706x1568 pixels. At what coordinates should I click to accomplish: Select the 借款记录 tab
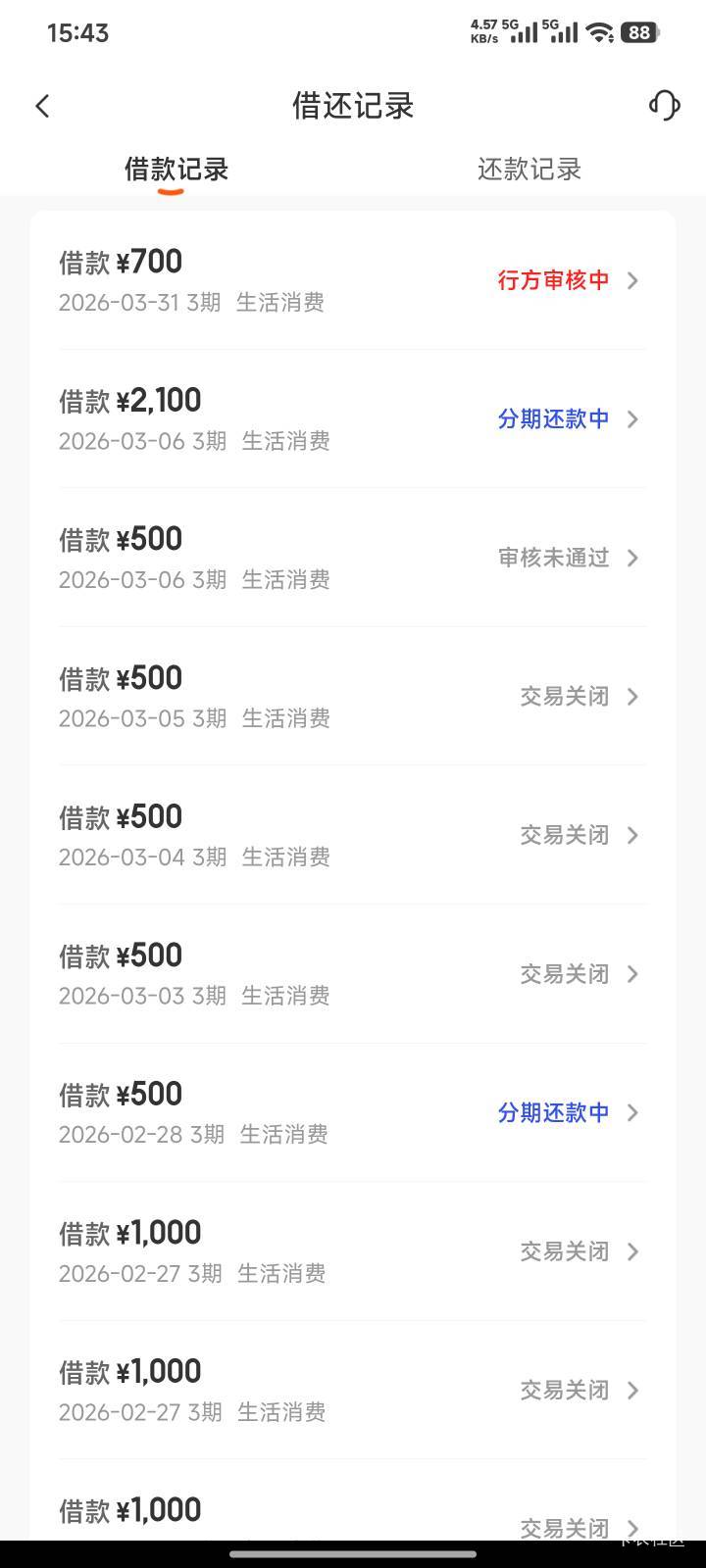tap(176, 170)
